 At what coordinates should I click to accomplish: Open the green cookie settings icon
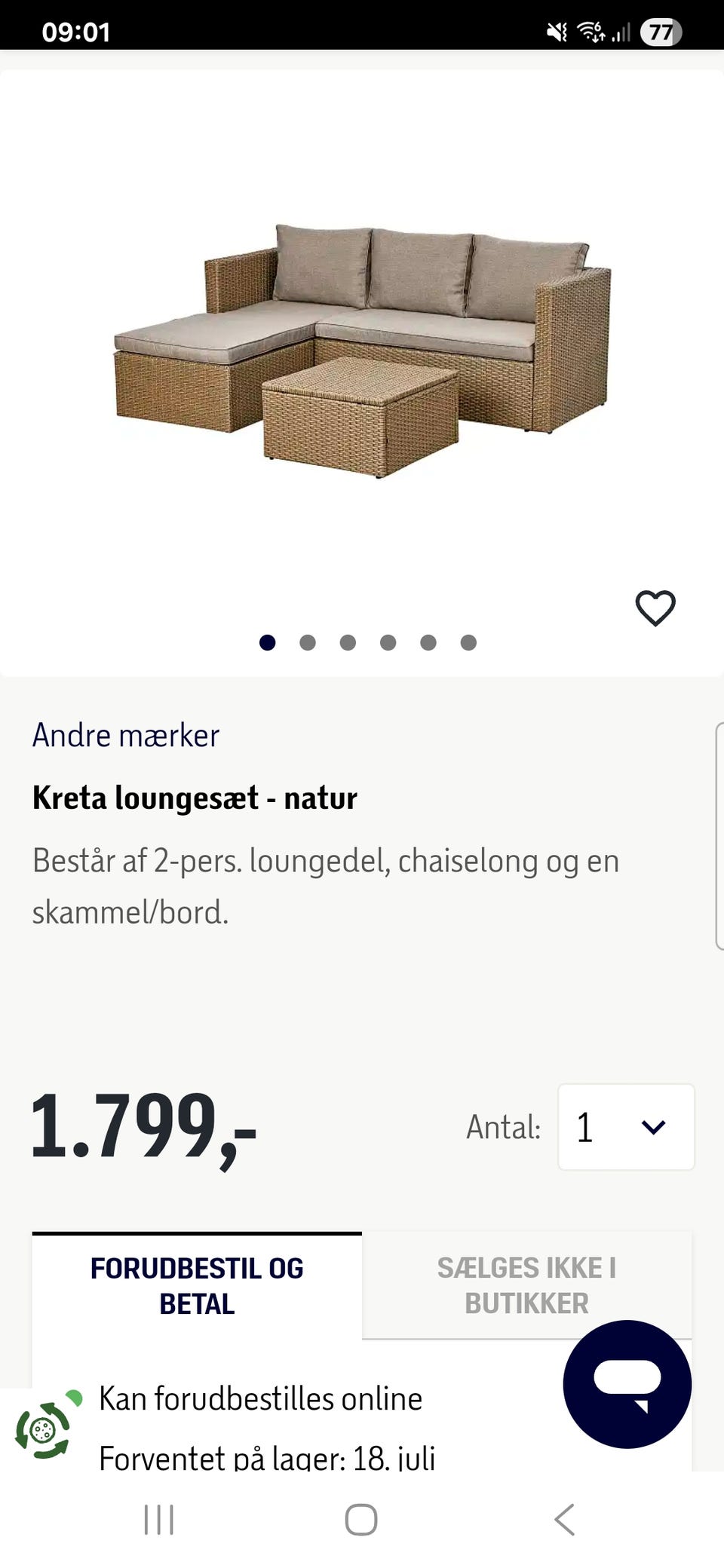43,1429
